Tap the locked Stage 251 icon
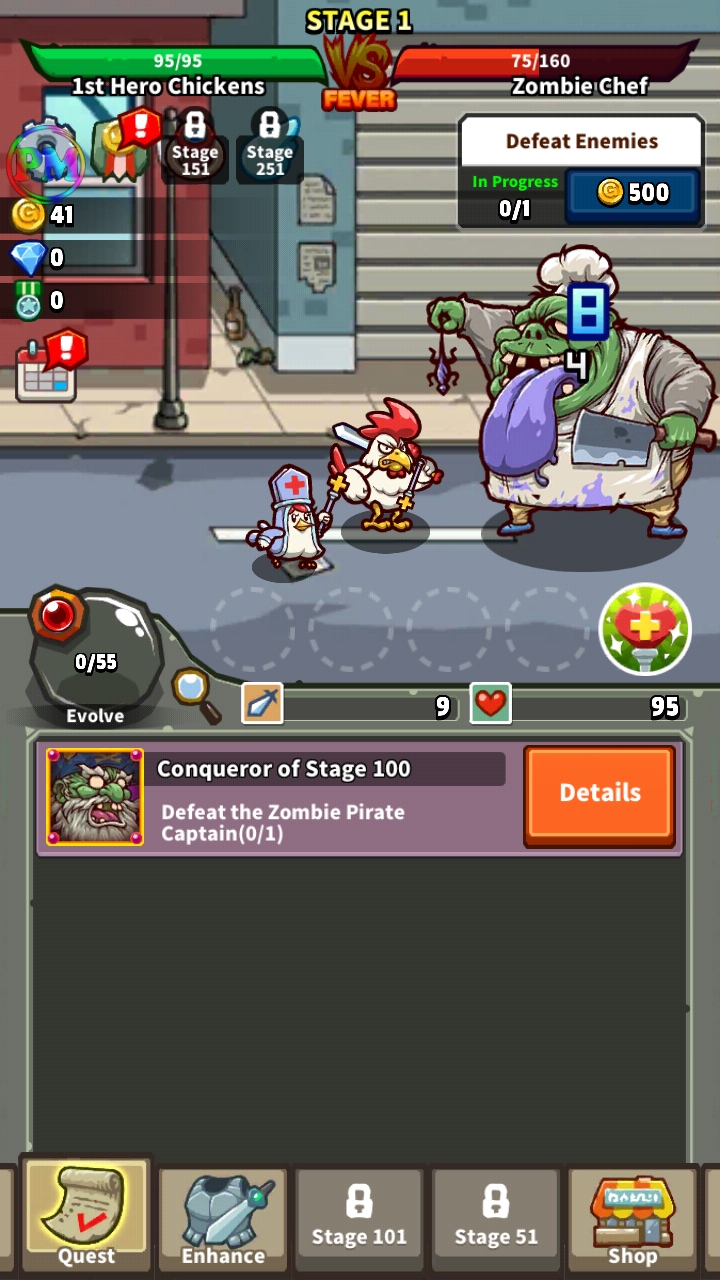Viewport: 720px width, 1280px height. [269, 145]
